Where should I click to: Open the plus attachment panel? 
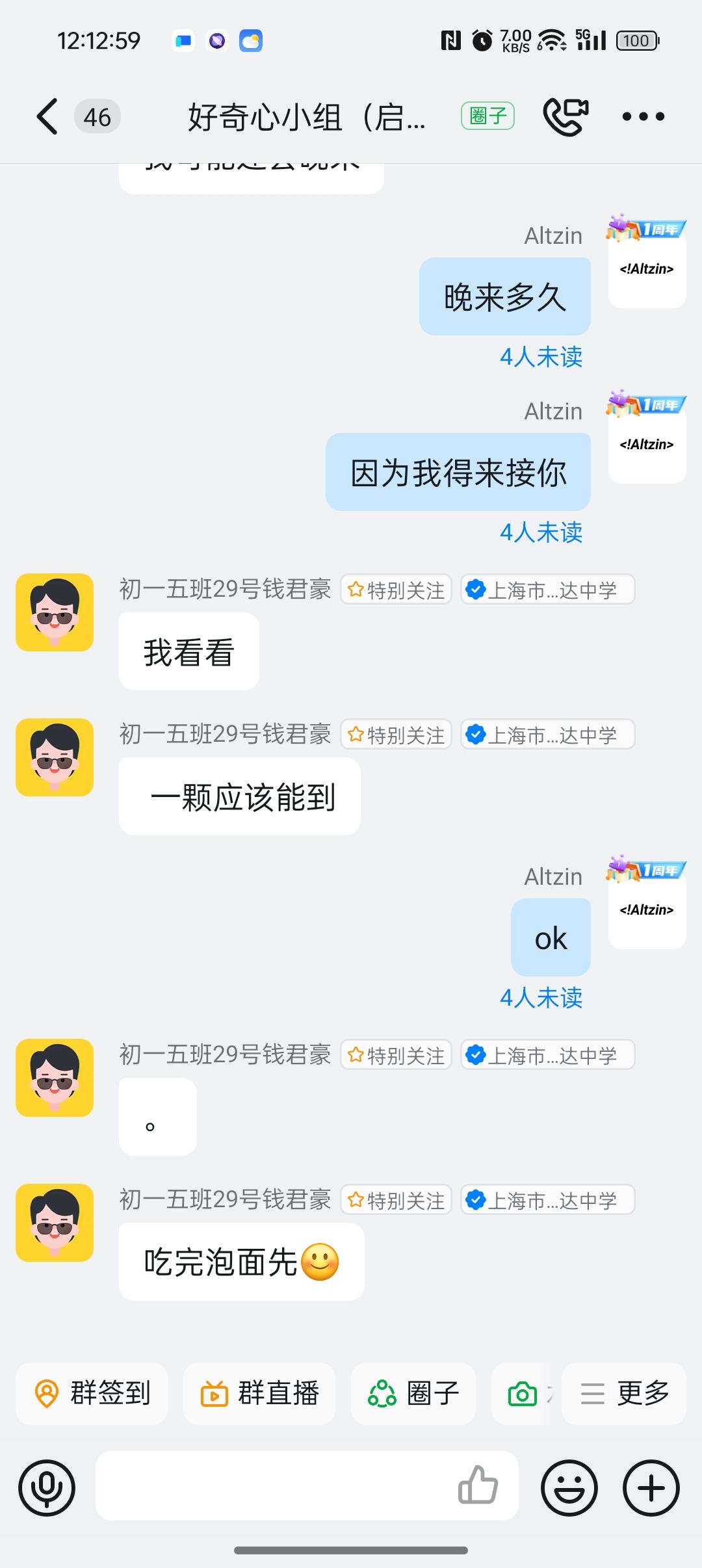tap(651, 1487)
